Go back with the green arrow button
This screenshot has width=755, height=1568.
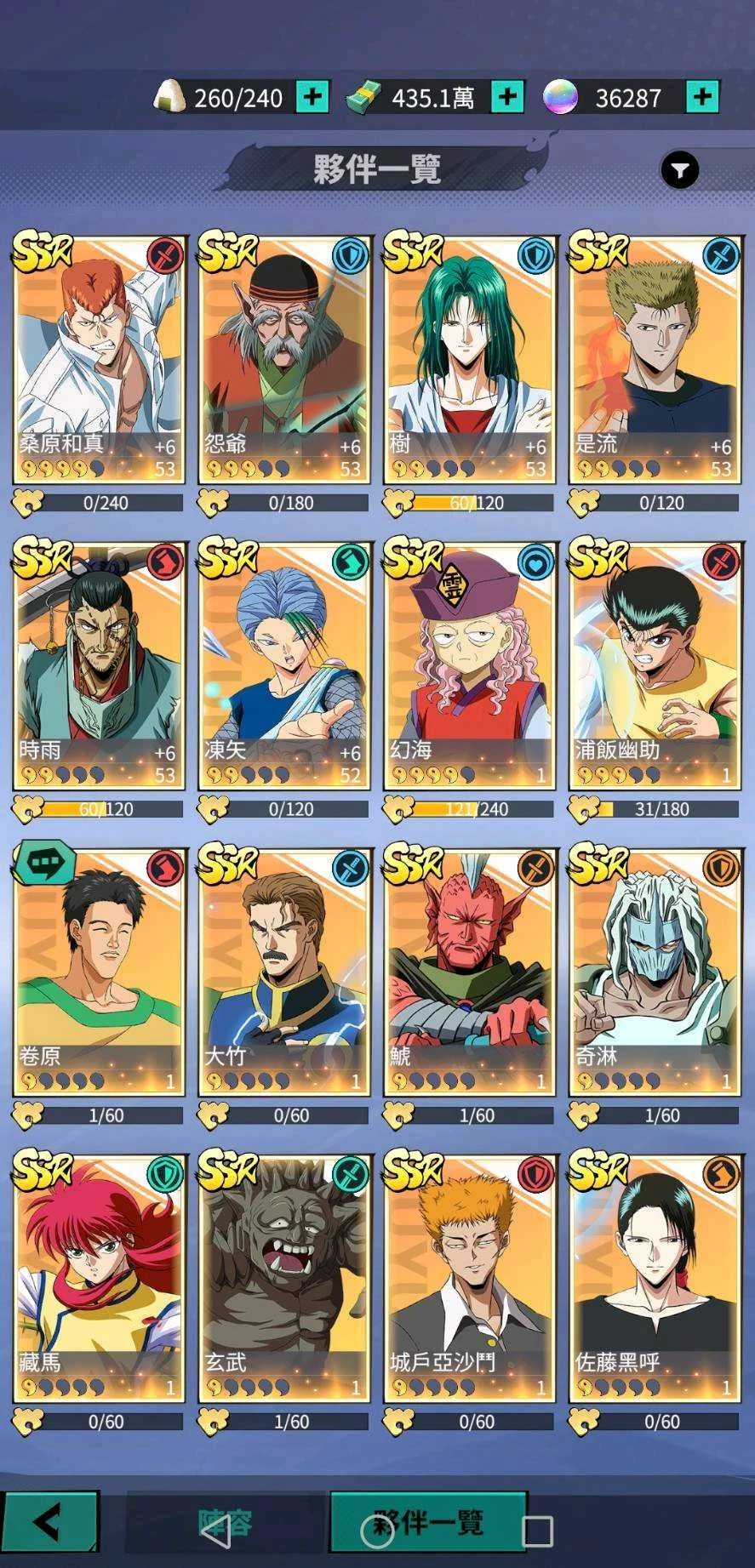tap(49, 1522)
